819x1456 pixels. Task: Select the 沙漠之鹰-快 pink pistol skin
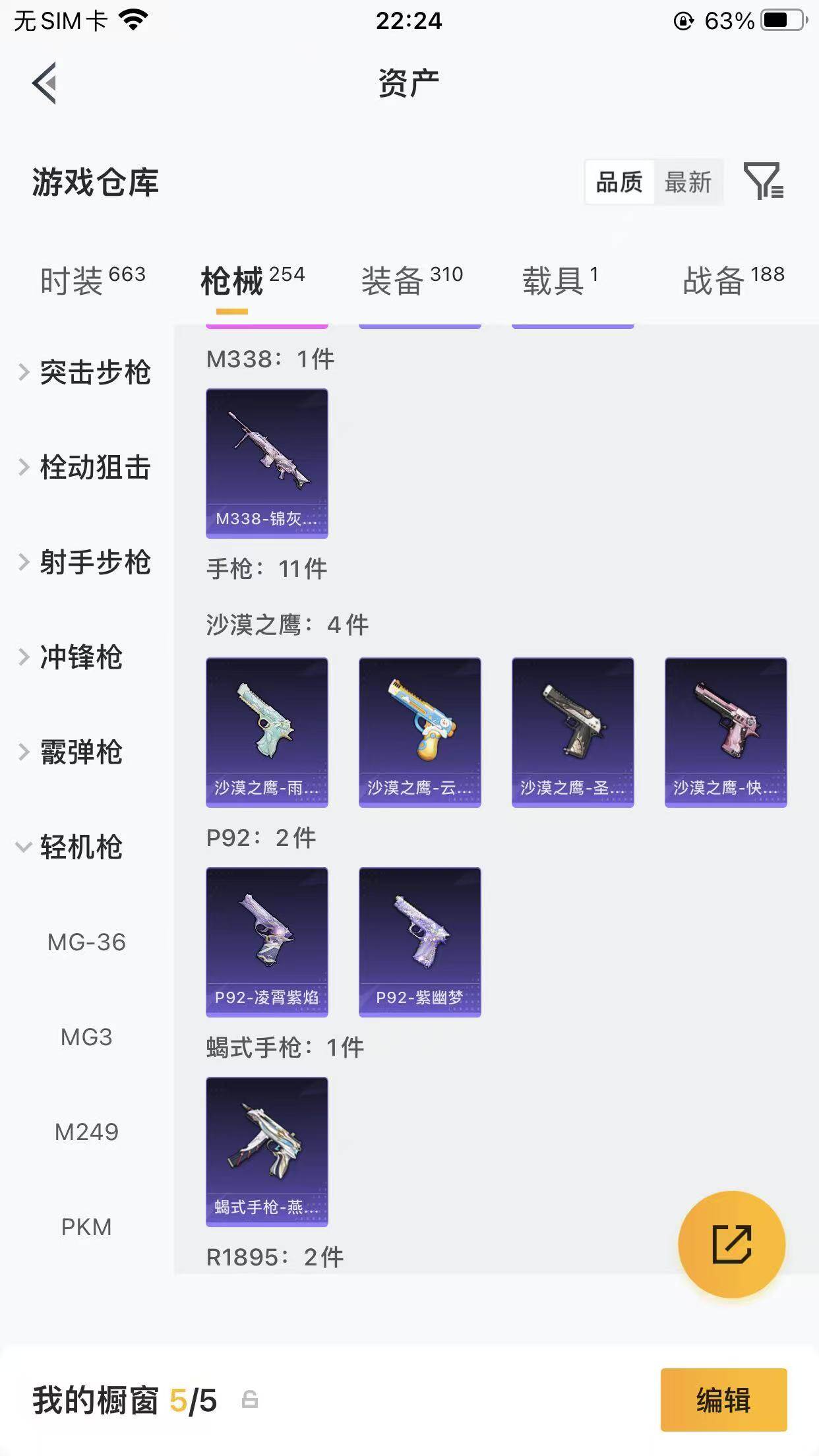[727, 732]
